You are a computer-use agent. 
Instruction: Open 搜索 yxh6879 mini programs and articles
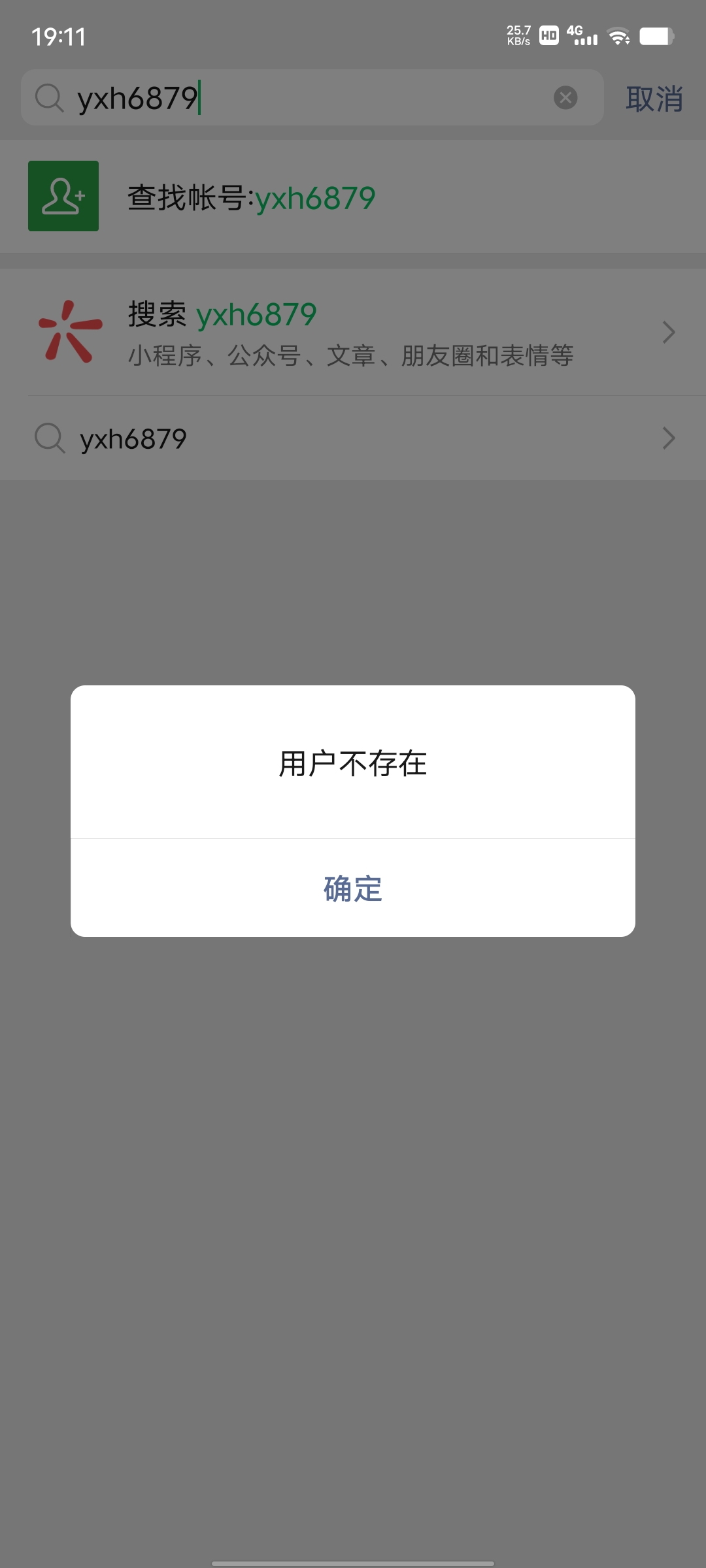tap(353, 333)
